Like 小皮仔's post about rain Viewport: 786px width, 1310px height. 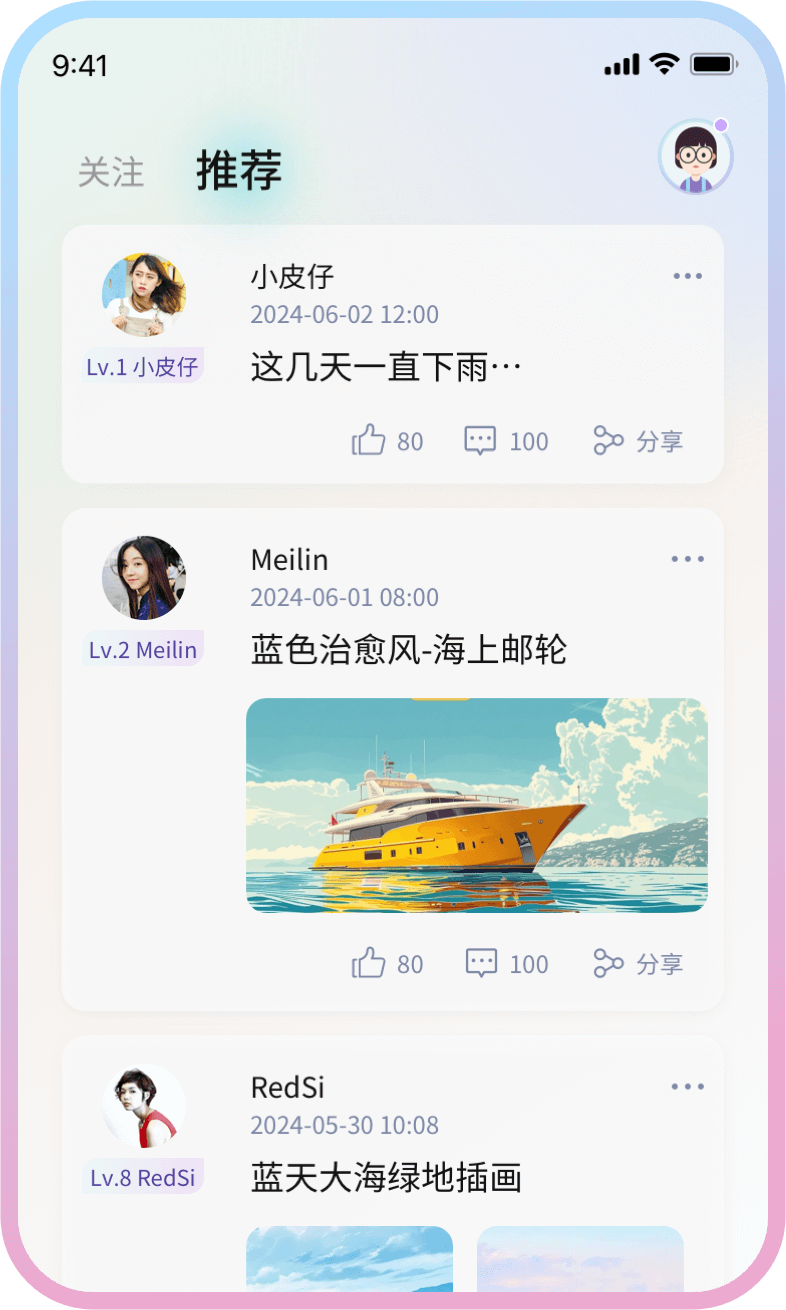pyautogui.click(x=387, y=441)
